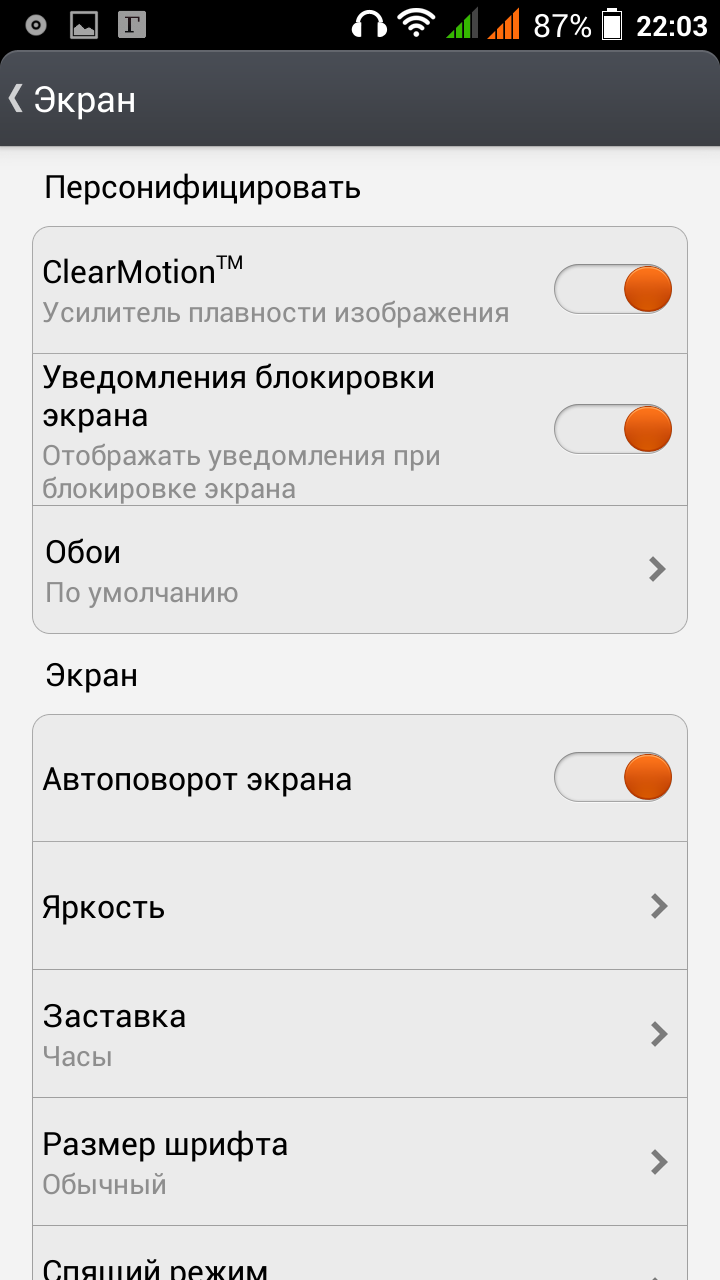Go back from the Экран settings
The height and width of the screenshot is (1280, 720).
(x=70, y=99)
